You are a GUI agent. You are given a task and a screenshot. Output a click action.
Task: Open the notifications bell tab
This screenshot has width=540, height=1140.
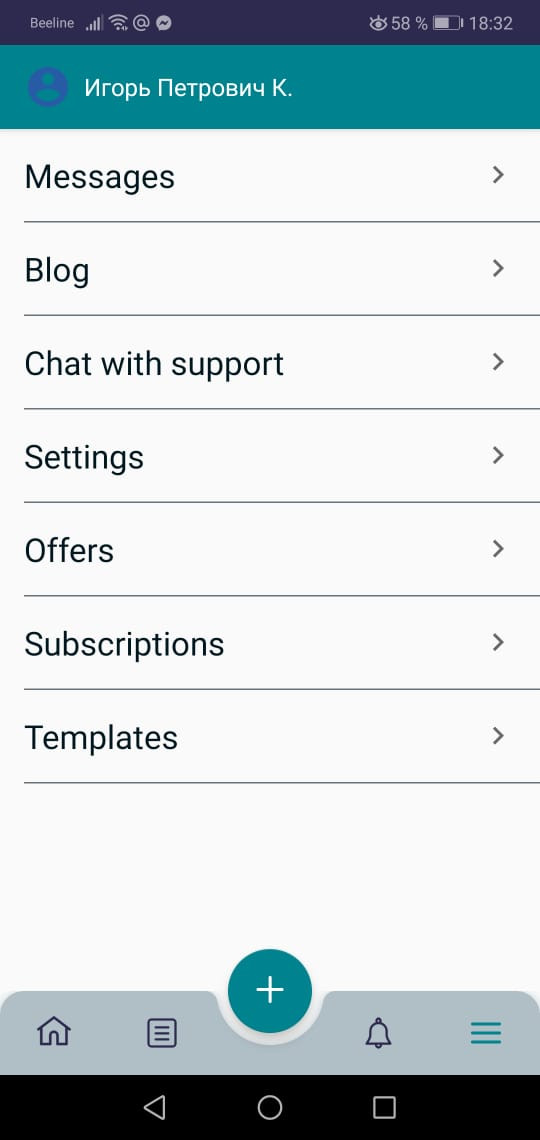tap(378, 1032)
